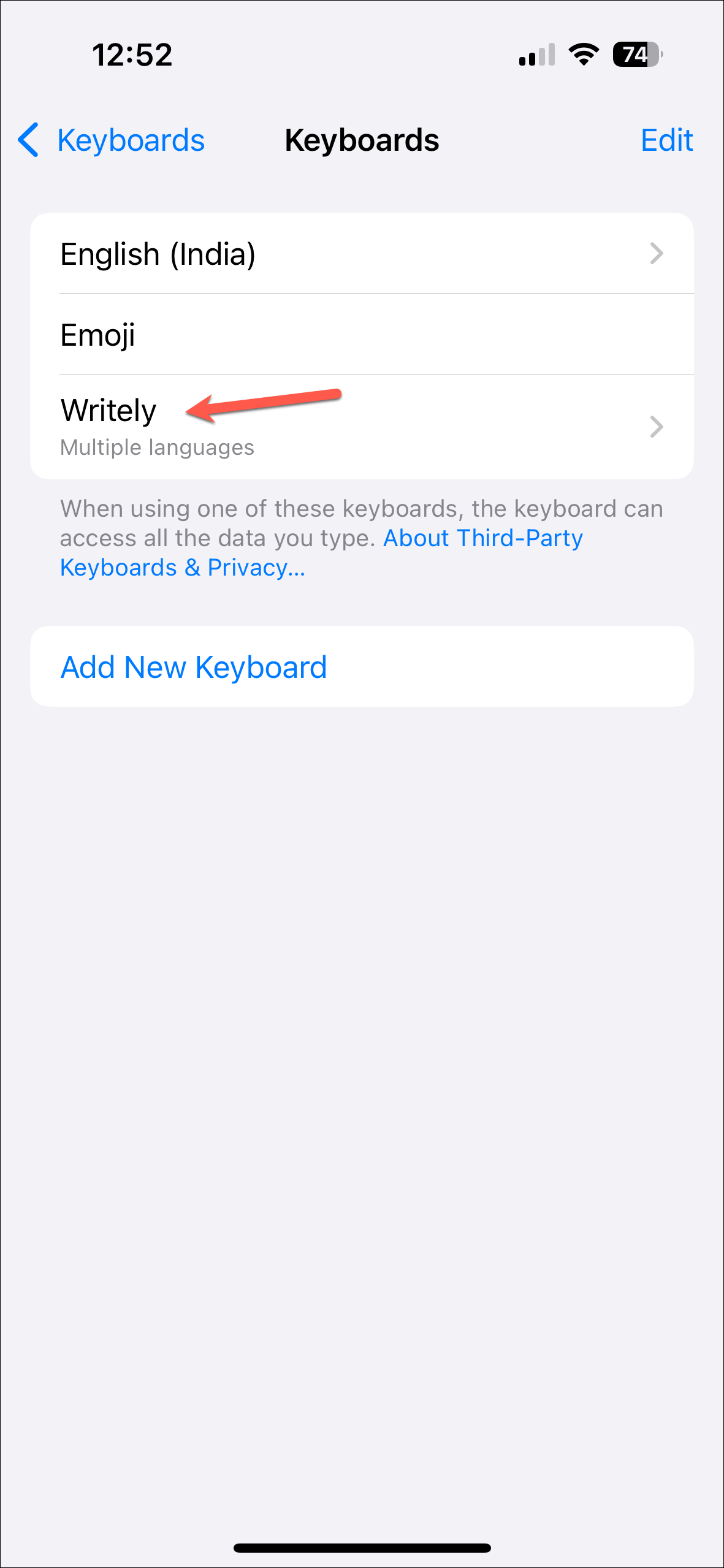The height and width of the screenshot is (1568, 724).
Task: Tap Edit to rearrange keyboards
Action: [x=666, y=140]
